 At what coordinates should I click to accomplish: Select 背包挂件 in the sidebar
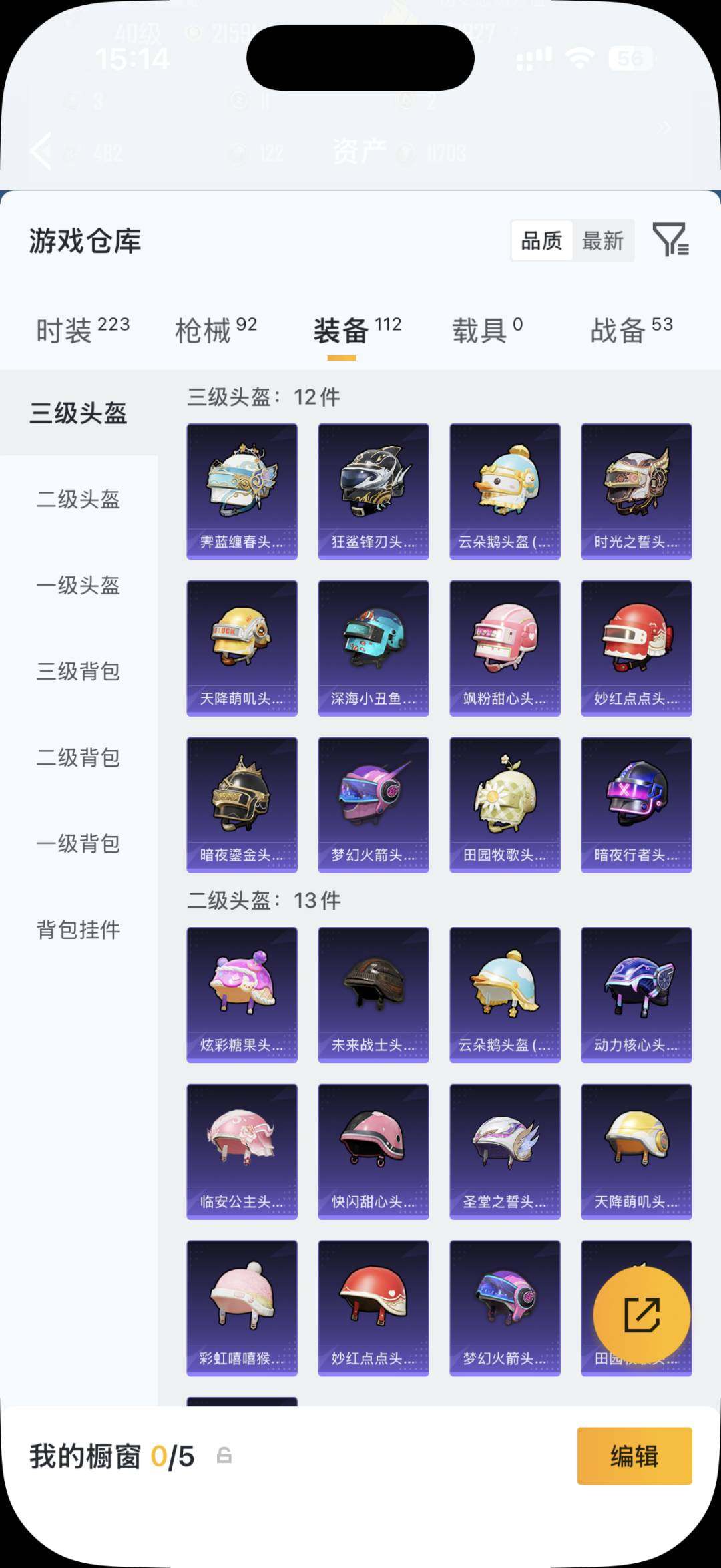pyautogui.click(x=77, y=931)
